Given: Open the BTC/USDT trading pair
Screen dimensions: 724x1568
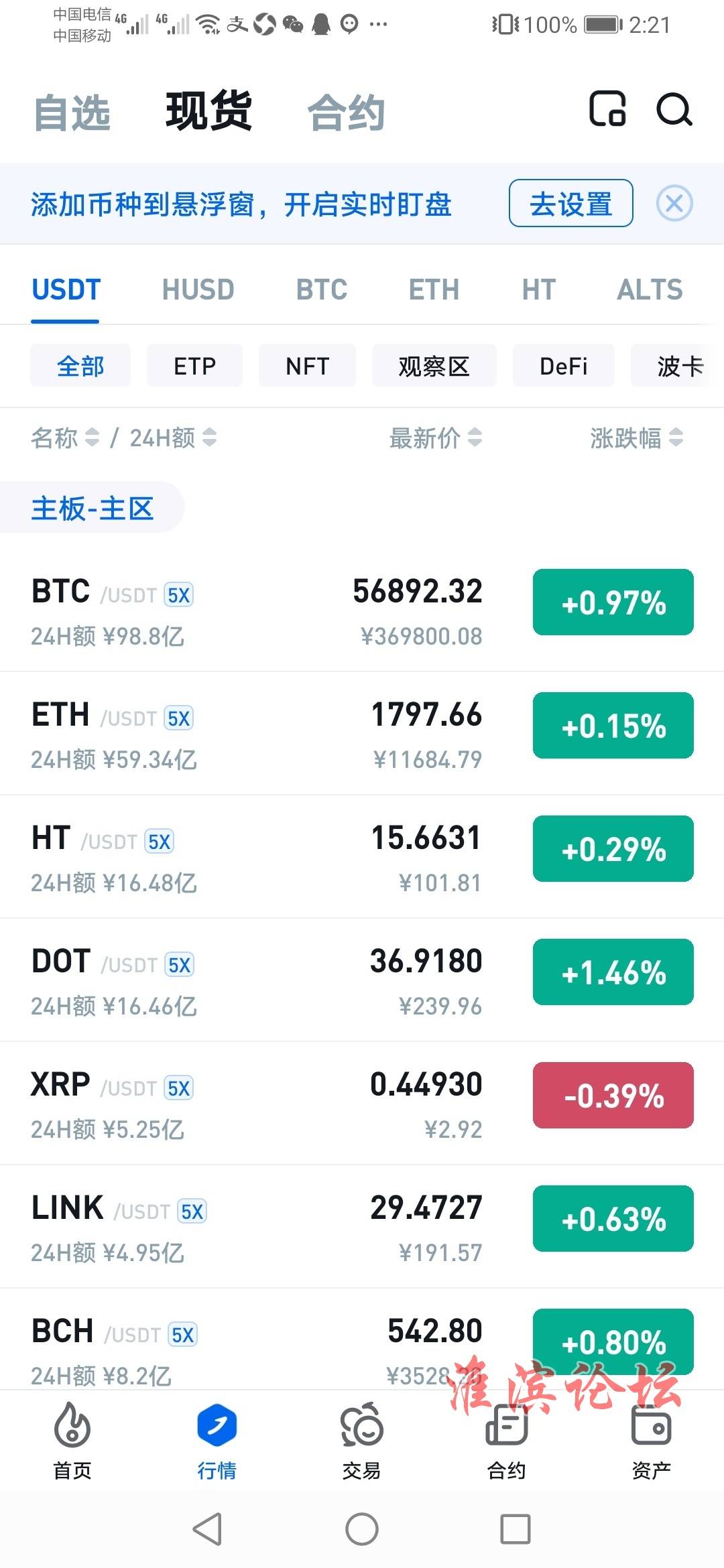Looking at the screenshot, I should click(x=362, y=610).
